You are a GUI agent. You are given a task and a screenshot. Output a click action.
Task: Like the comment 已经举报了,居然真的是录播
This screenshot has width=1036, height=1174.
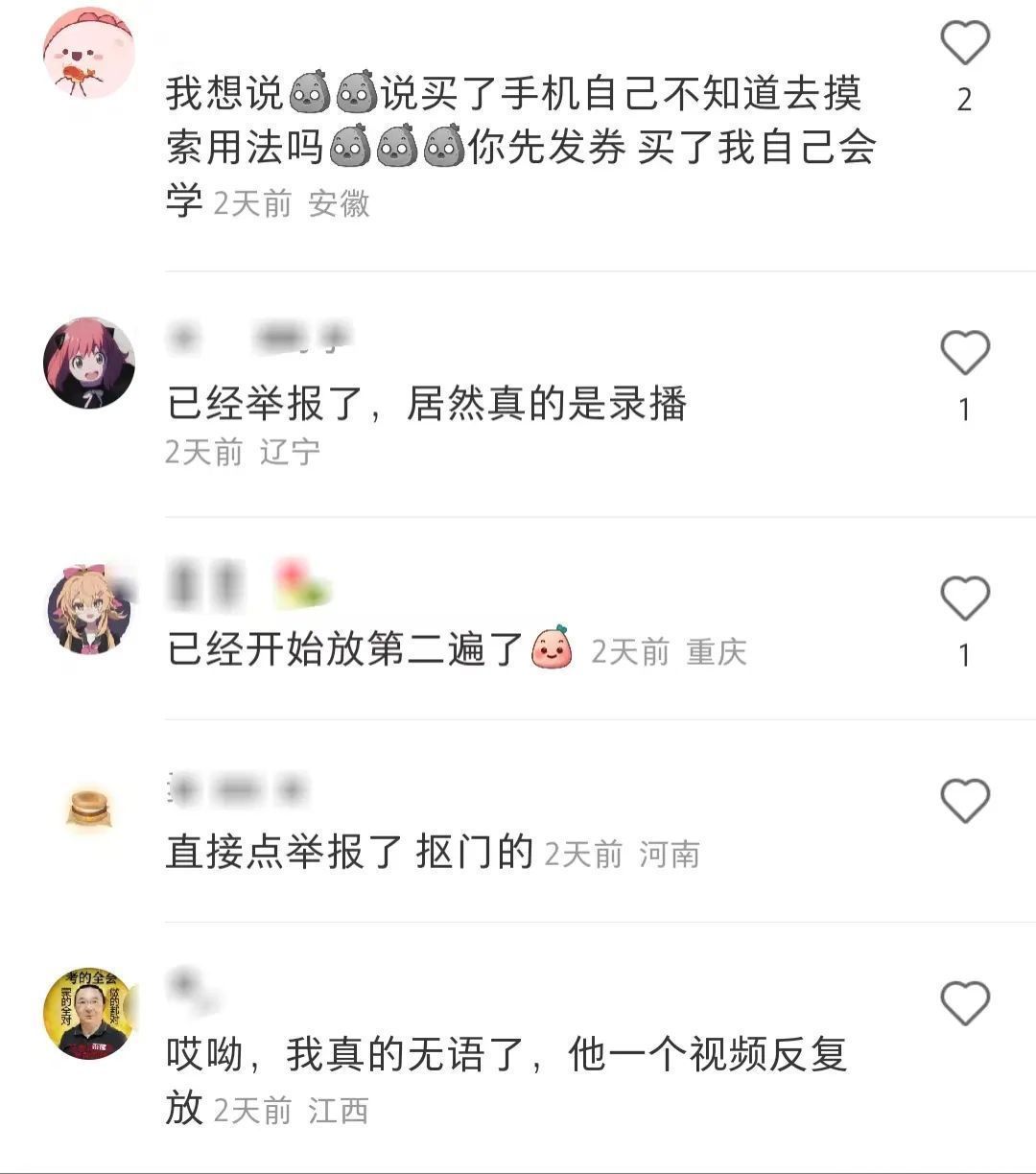click(x=964, y=353)
